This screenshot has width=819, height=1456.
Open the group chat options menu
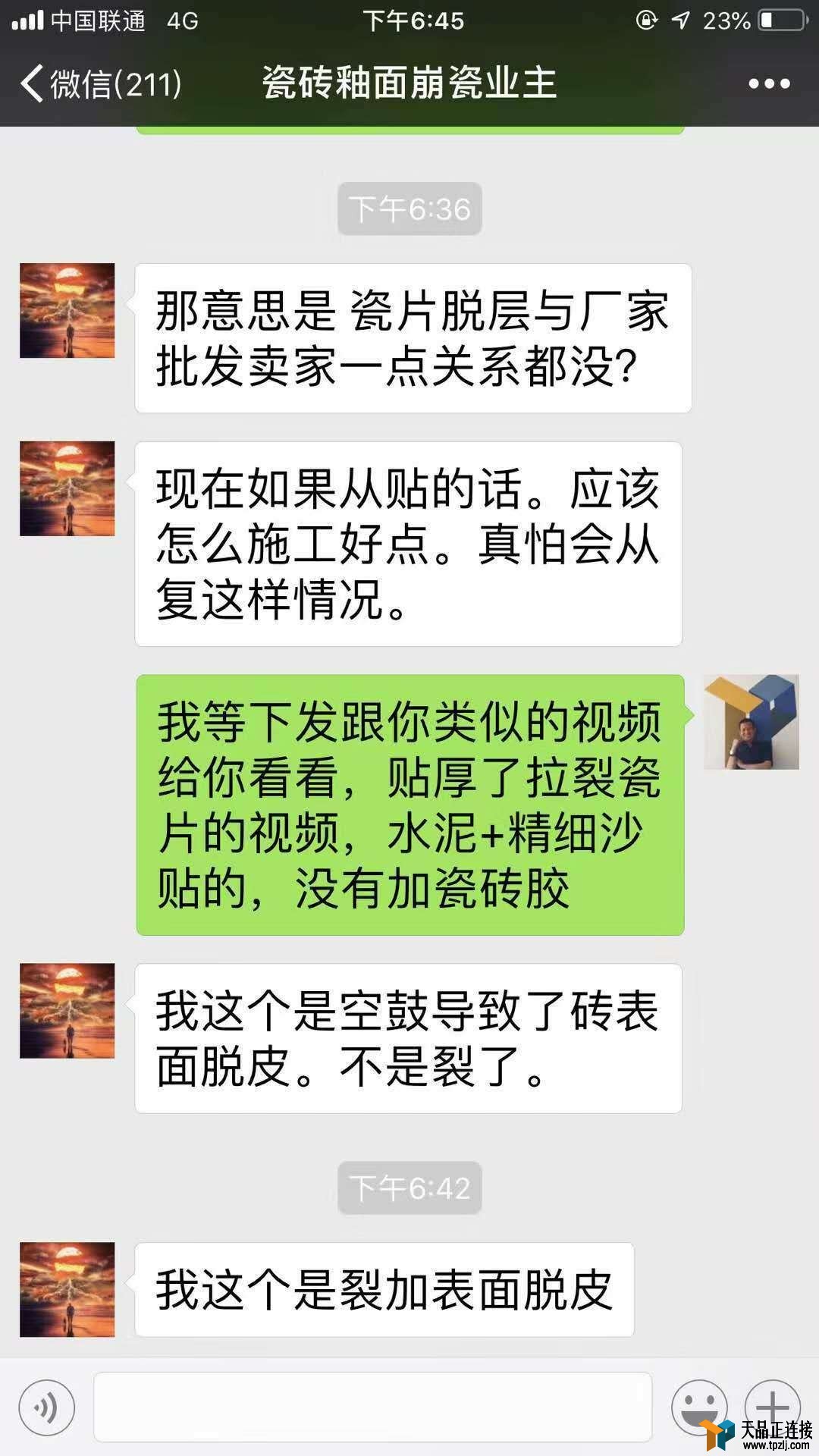769,83
